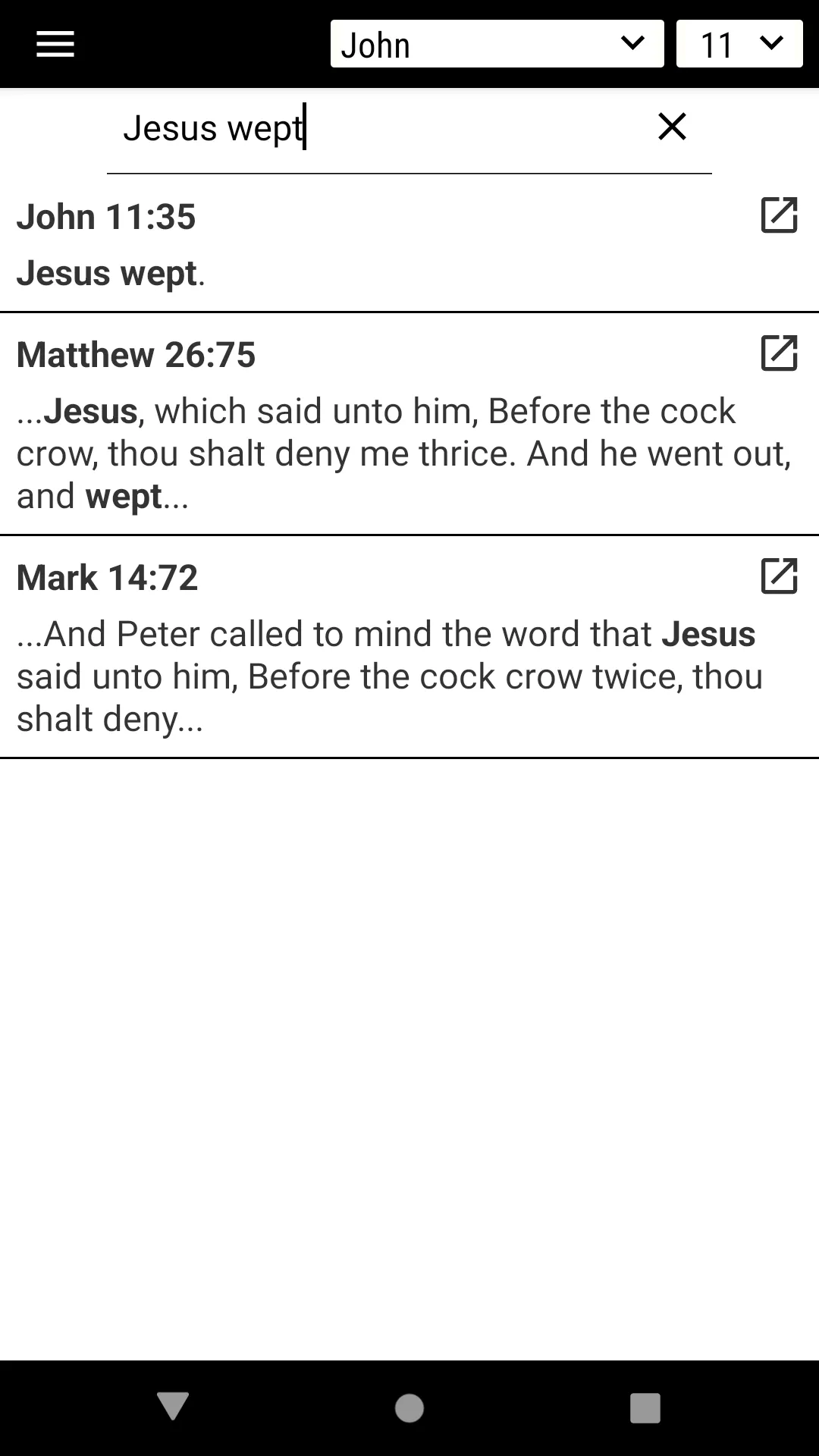This screenshot has width=819, height=1456.
Task: Go to the home screen
Action: click(409, 1408)
